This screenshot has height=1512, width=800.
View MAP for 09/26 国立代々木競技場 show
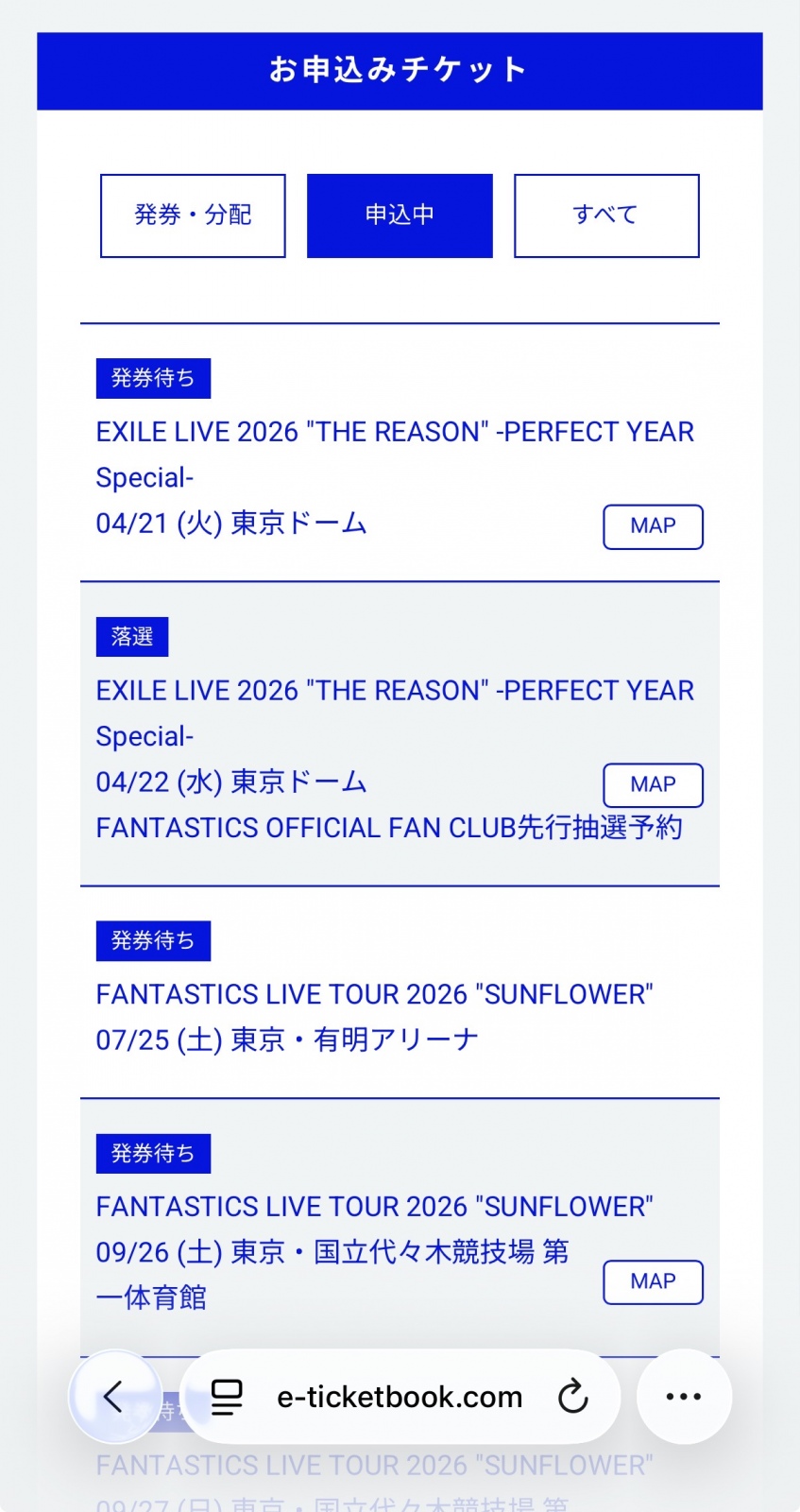(x=653, y=1282)
